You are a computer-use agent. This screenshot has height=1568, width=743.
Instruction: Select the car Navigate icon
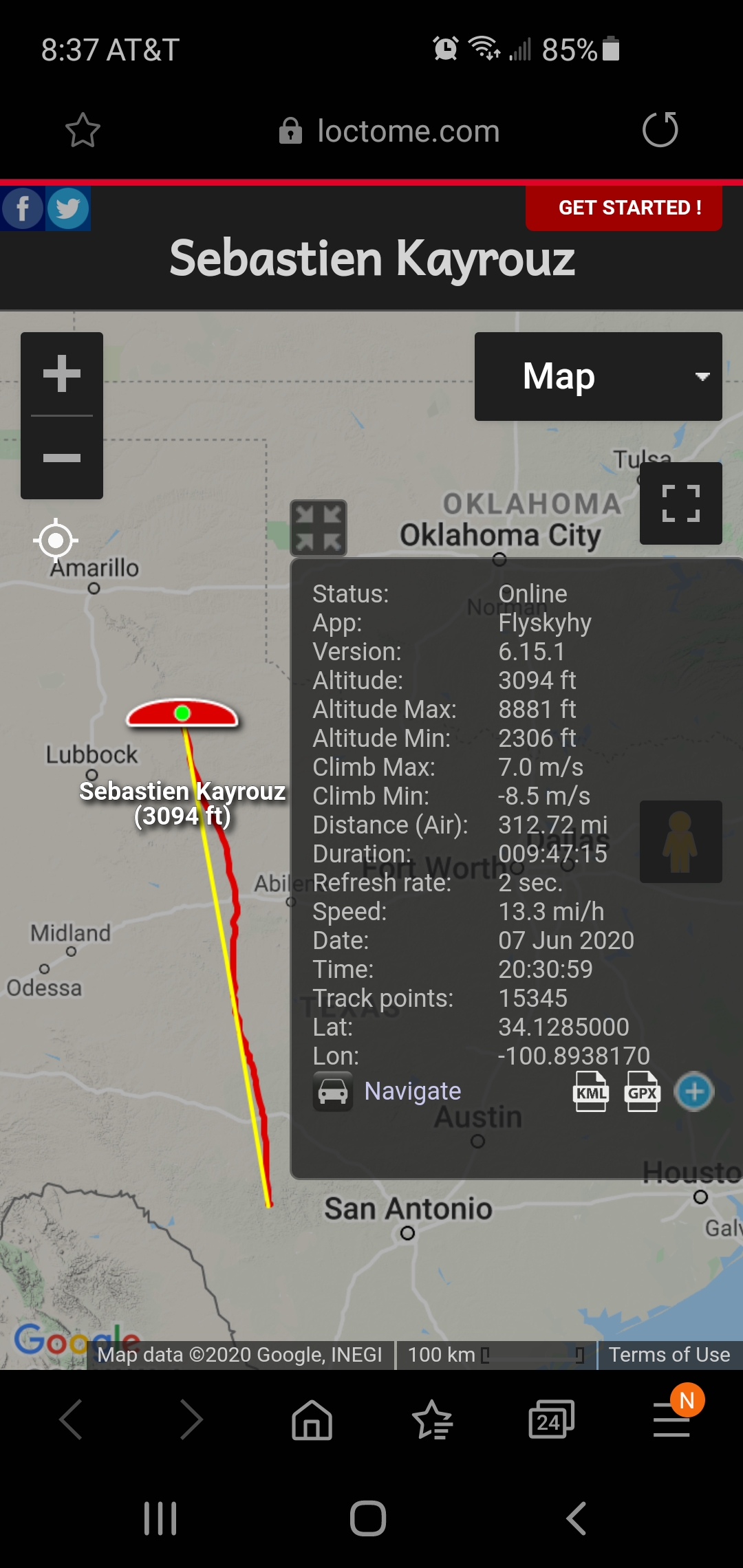333,1090
